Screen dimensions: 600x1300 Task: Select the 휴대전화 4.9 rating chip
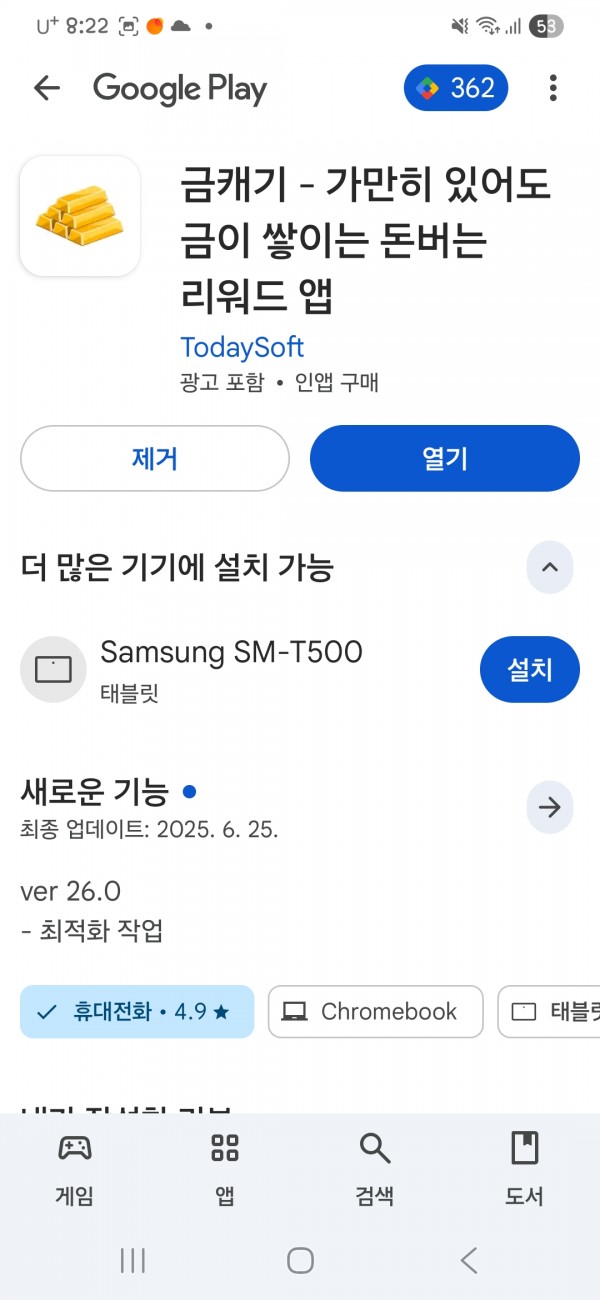(137, 1011)
